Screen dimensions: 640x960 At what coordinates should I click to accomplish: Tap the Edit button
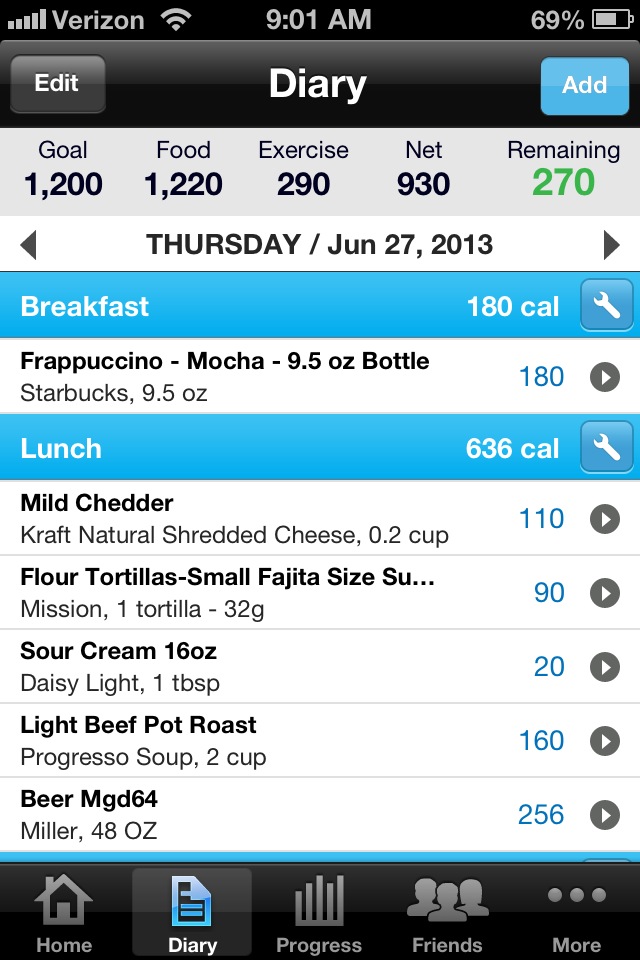pyautogui.click(x=57, y=84)
